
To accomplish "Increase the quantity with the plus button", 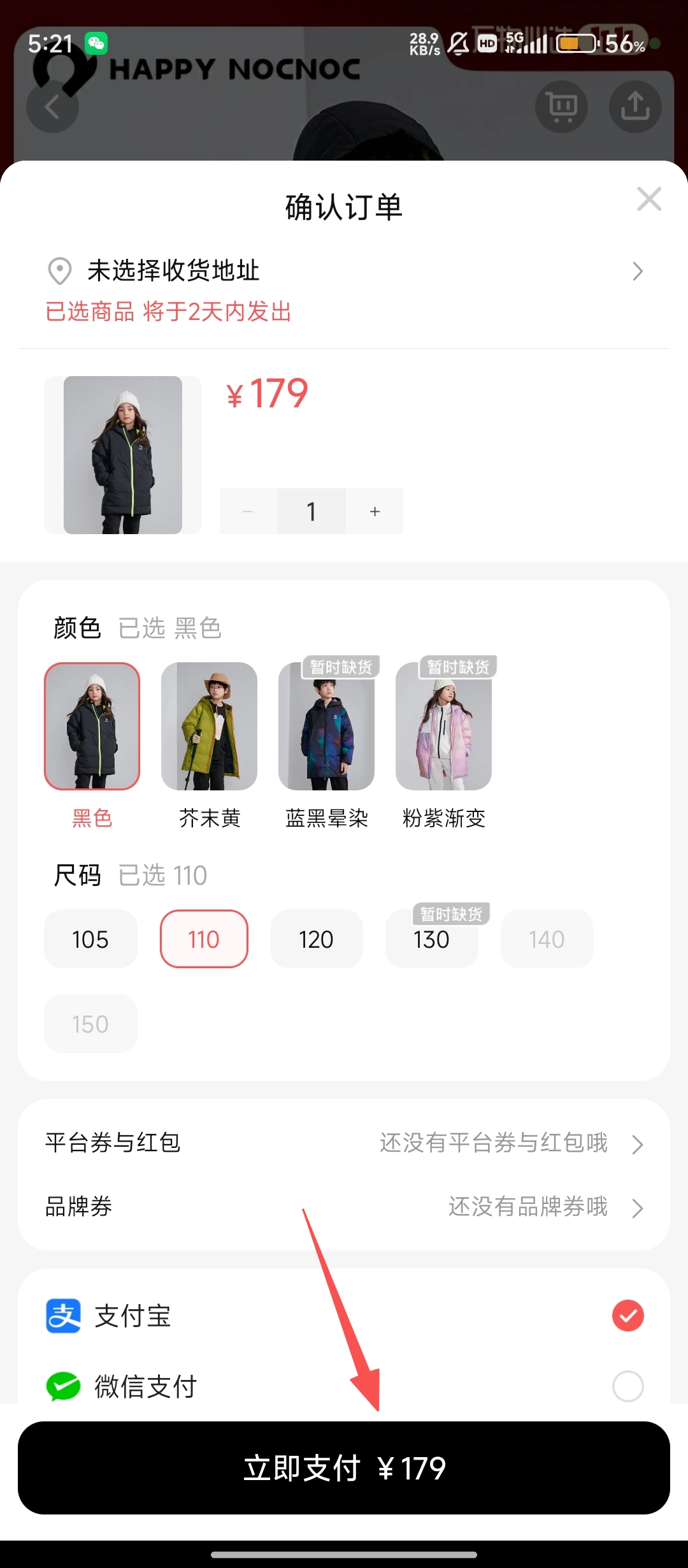I will point(375,511).
